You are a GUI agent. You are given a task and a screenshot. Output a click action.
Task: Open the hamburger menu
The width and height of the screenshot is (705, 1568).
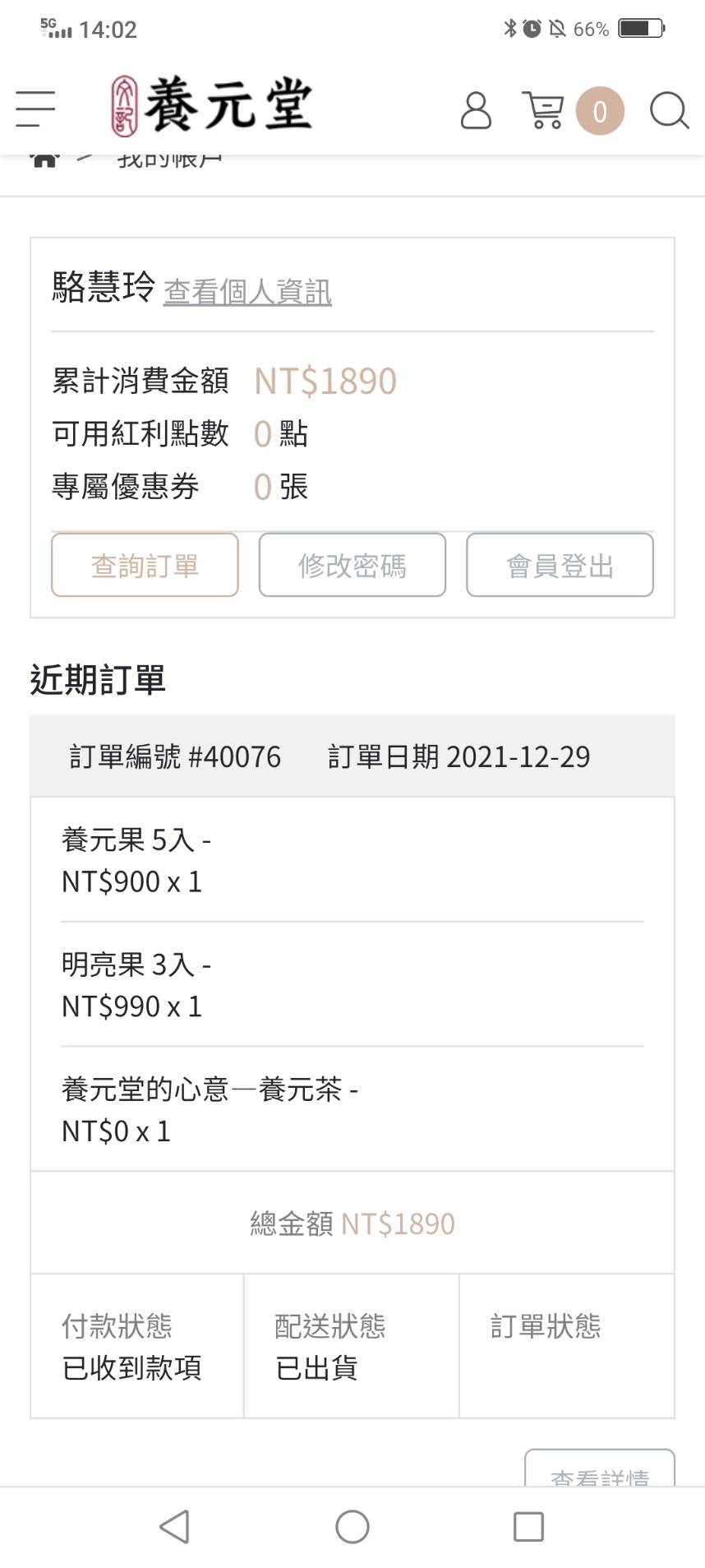tap(35, 109)
